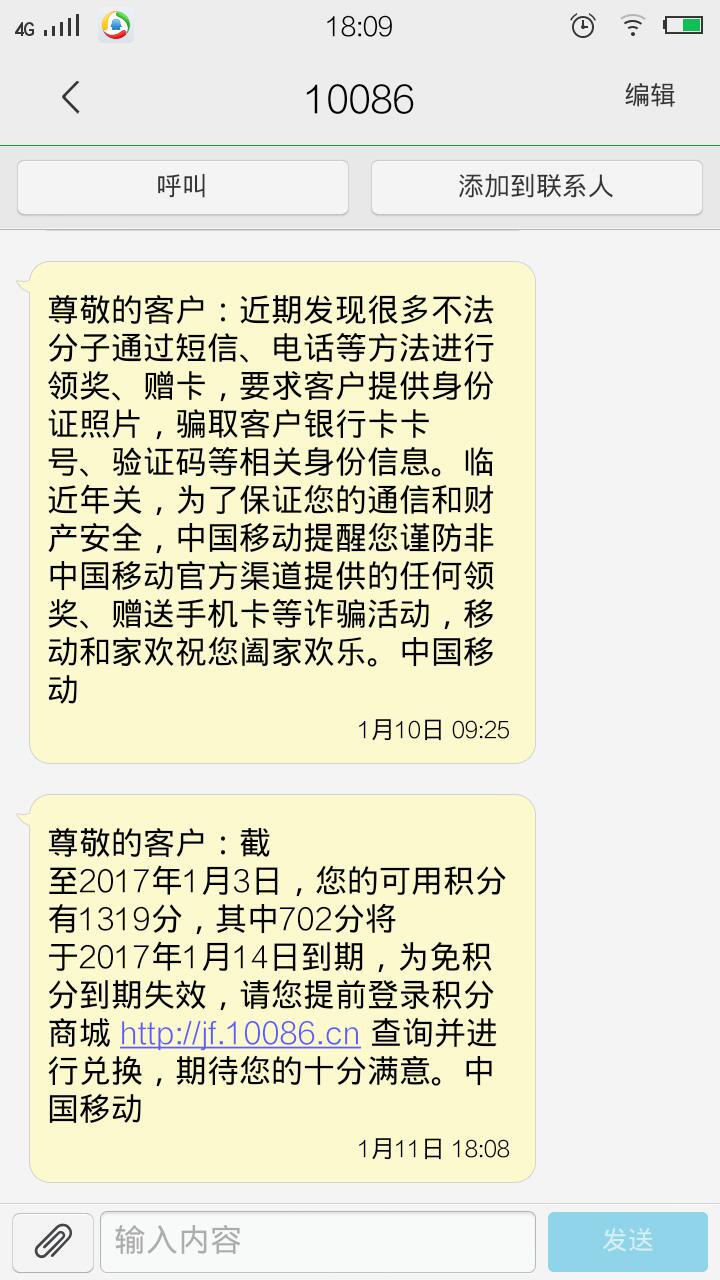Go back from the 10086 conversation

pos(70,97)
